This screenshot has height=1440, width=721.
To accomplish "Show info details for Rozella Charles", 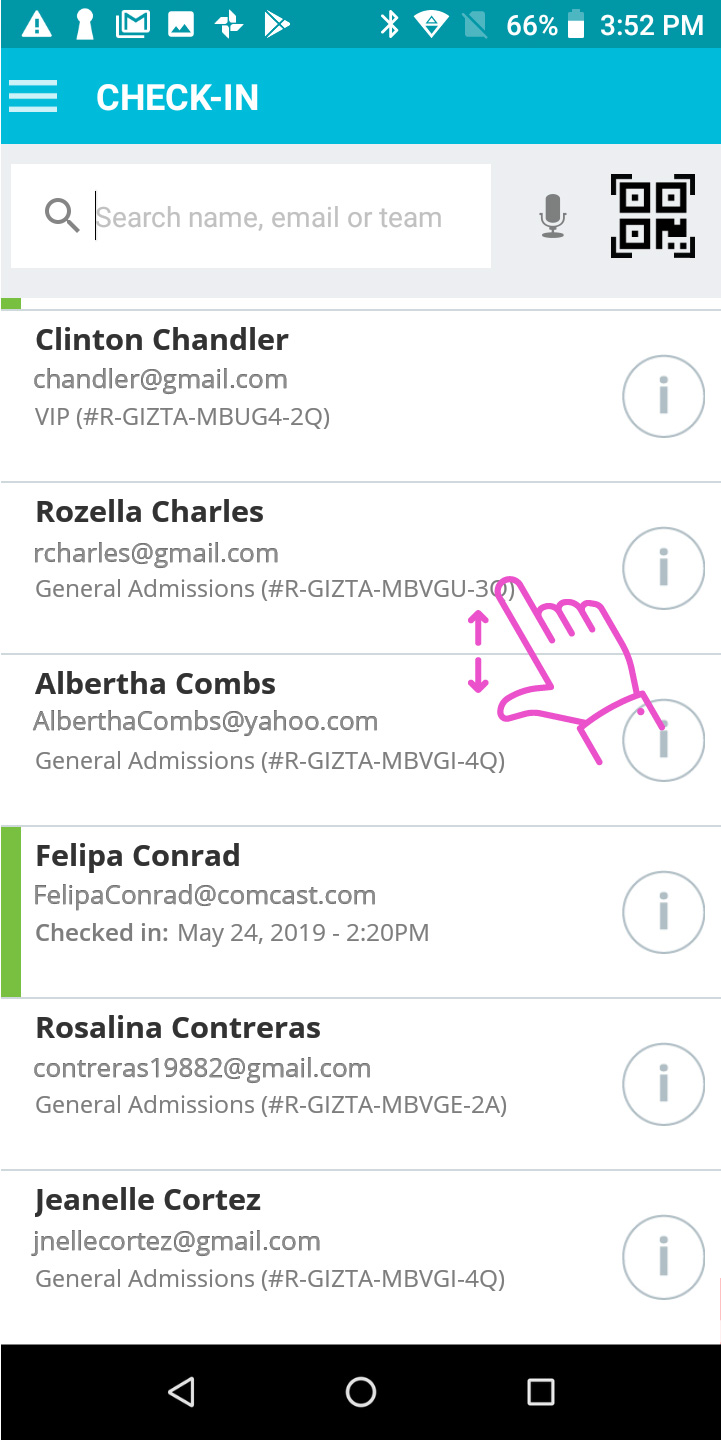I will (664, 568).
